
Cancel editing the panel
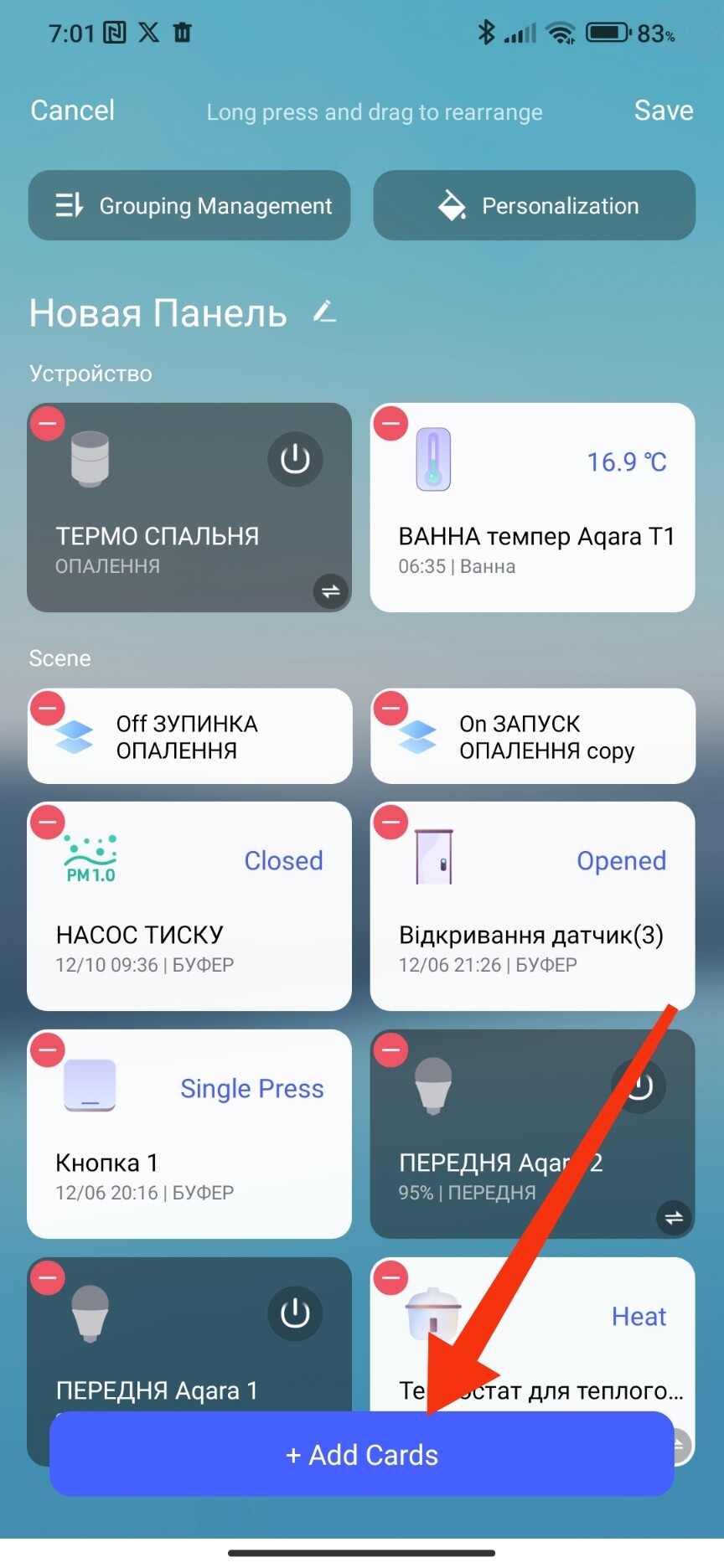(x=72, y=111)
